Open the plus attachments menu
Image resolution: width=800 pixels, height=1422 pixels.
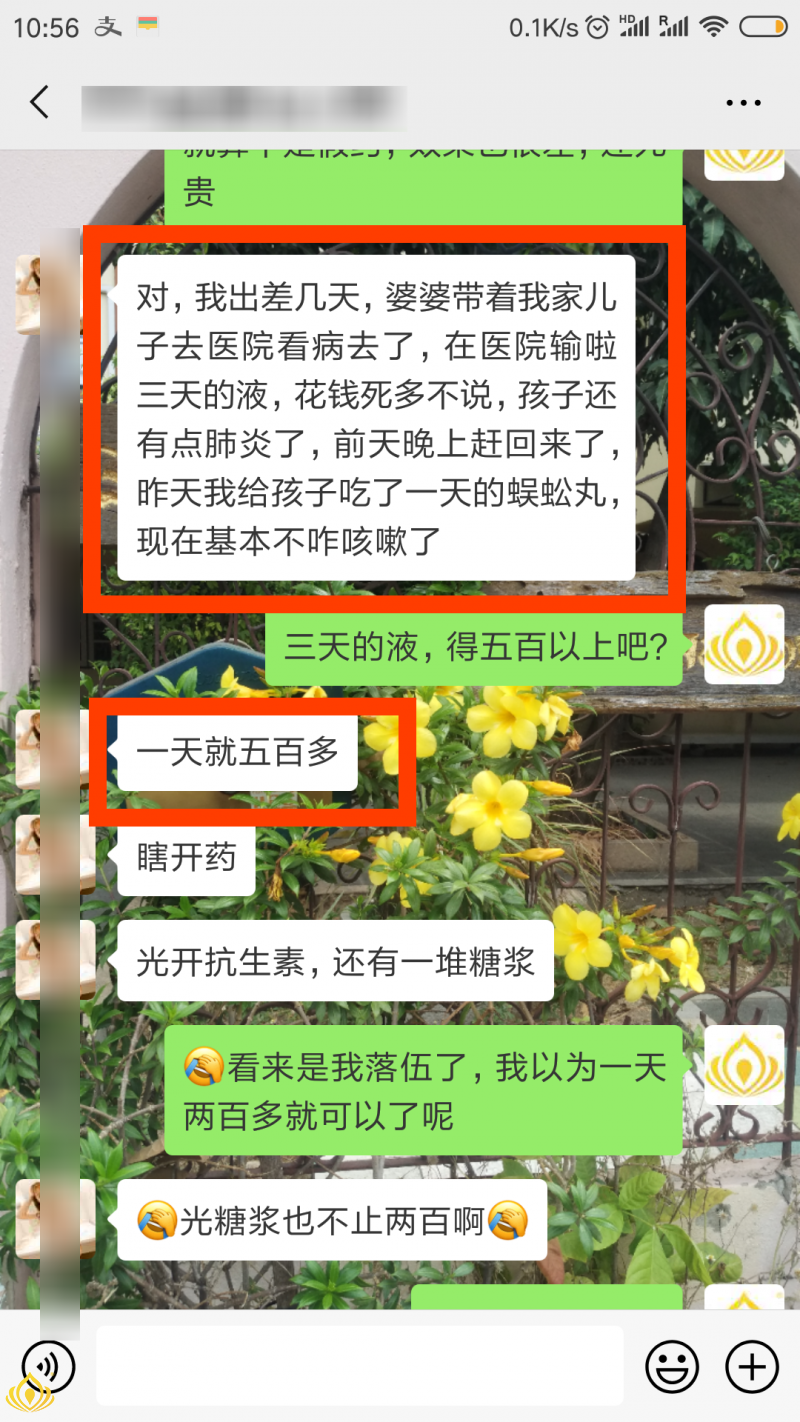[x=751, y=1366]
